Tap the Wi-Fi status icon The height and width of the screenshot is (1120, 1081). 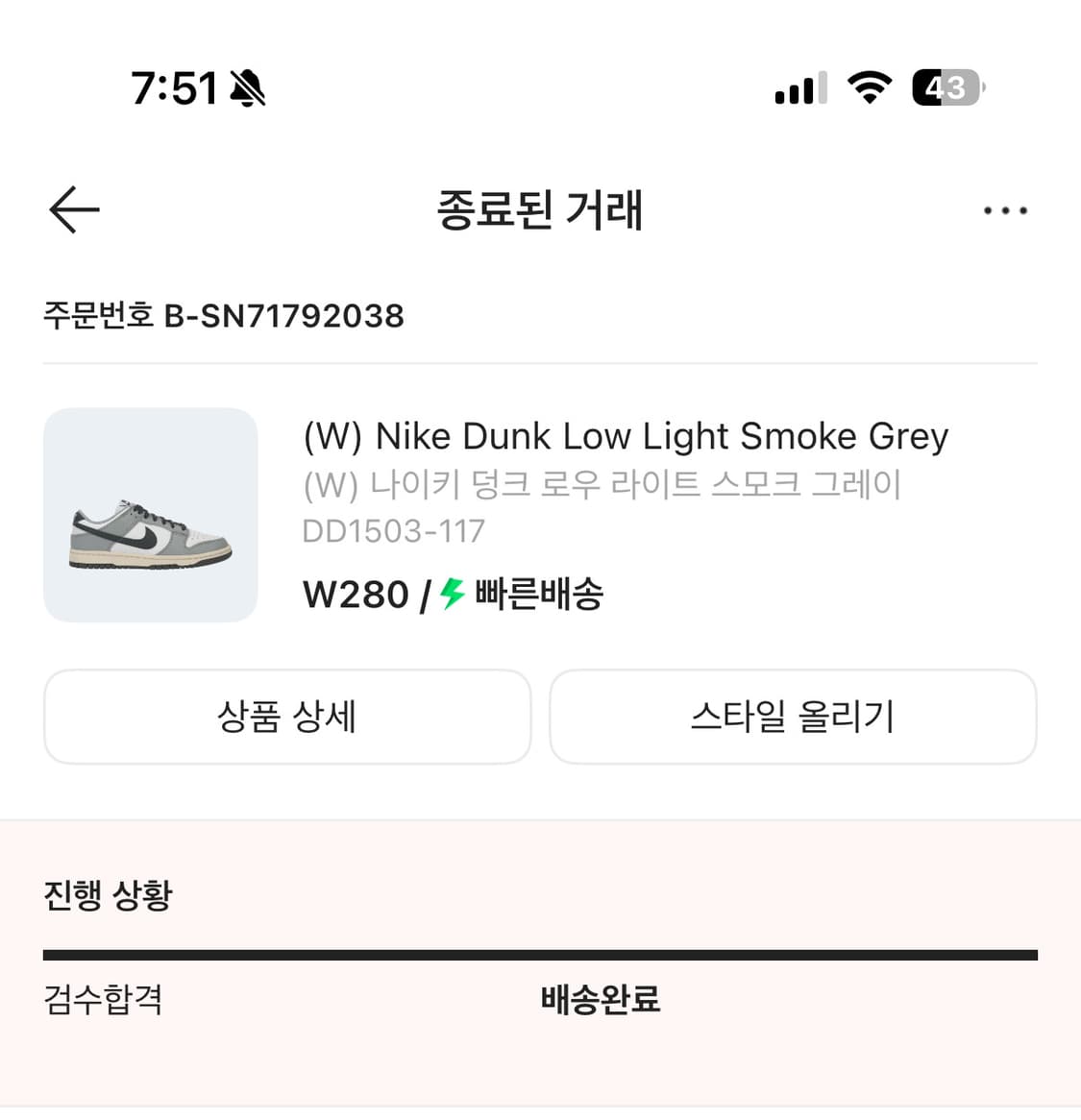[868, 87]
